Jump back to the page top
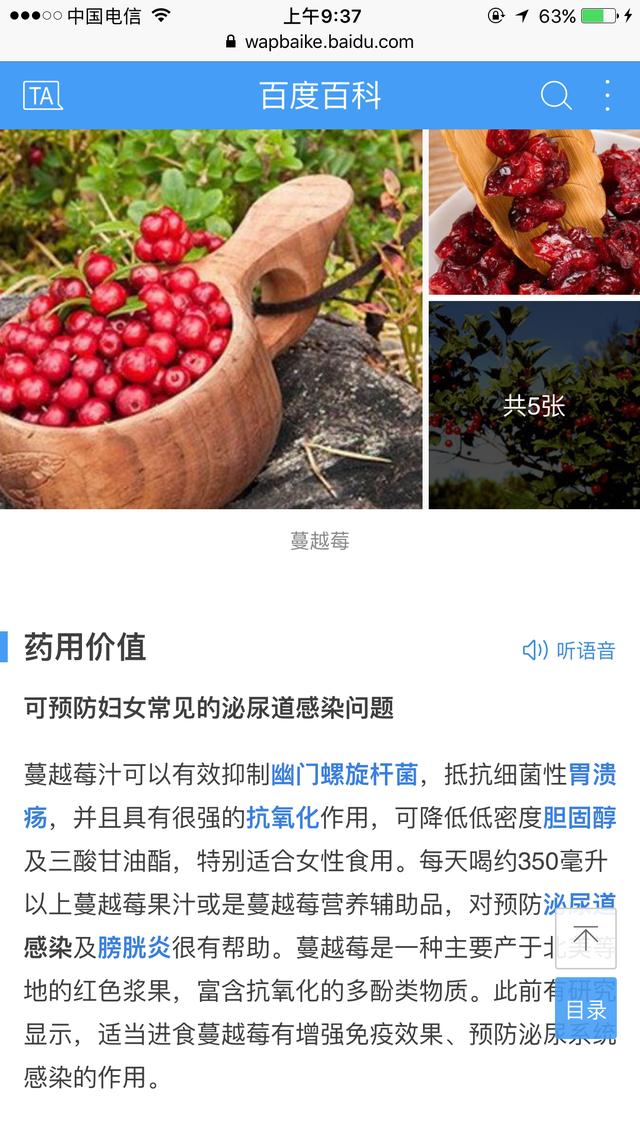This screenshot has height=1138, width=640. pyautogui.click(x=585, y=938)
